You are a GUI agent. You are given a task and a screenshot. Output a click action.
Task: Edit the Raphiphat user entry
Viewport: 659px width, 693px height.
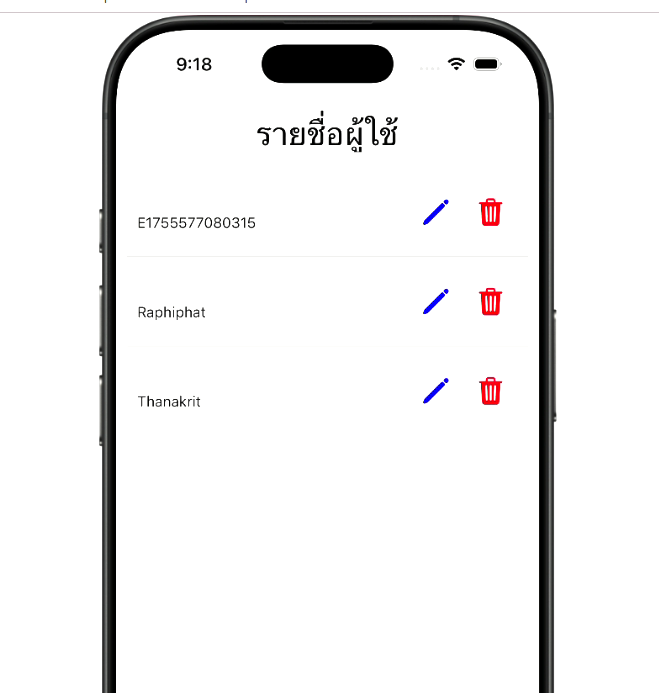point(436,301)
